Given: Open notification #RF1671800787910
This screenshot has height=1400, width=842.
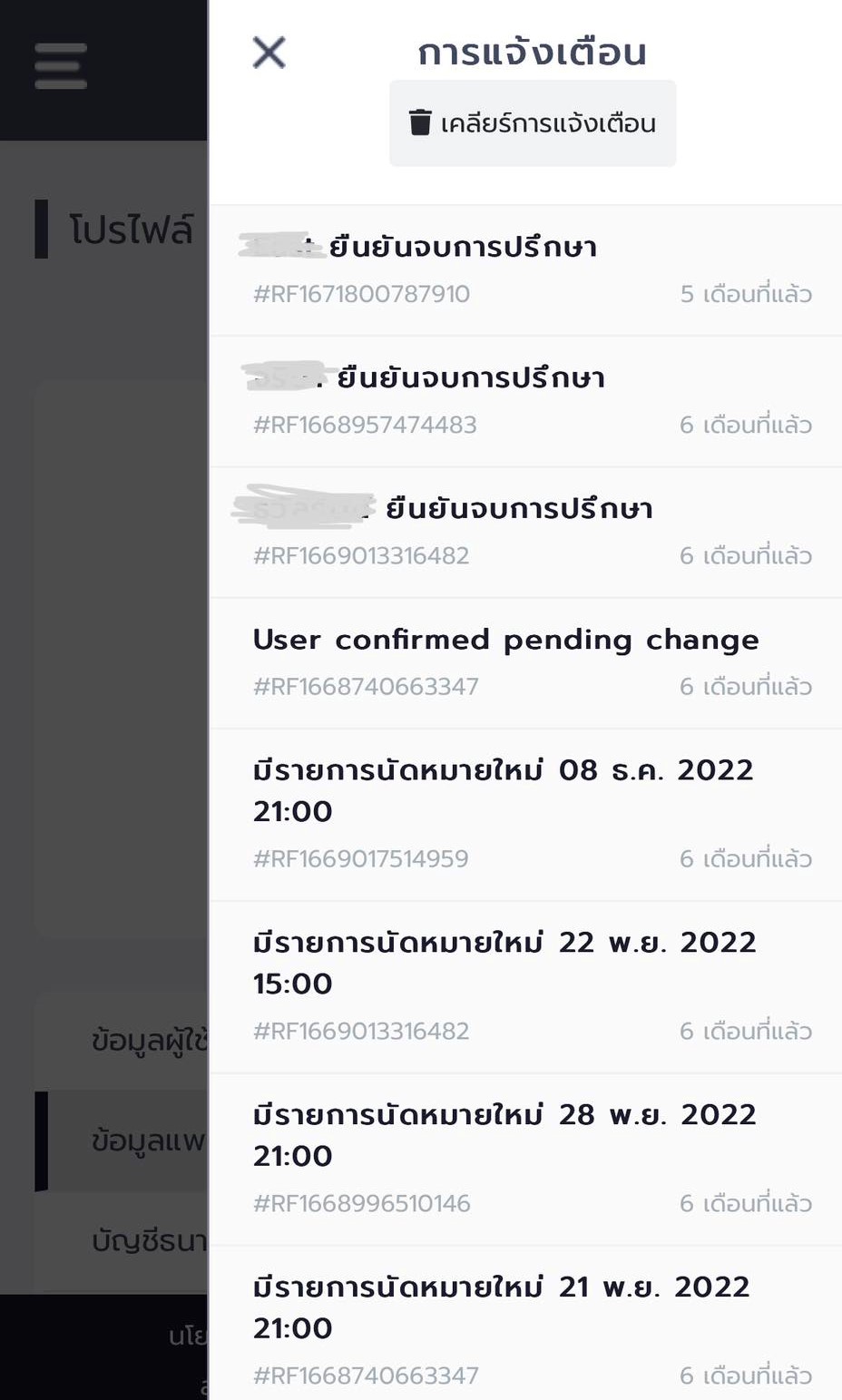Looking at the screenshot, I should [525, 270].
